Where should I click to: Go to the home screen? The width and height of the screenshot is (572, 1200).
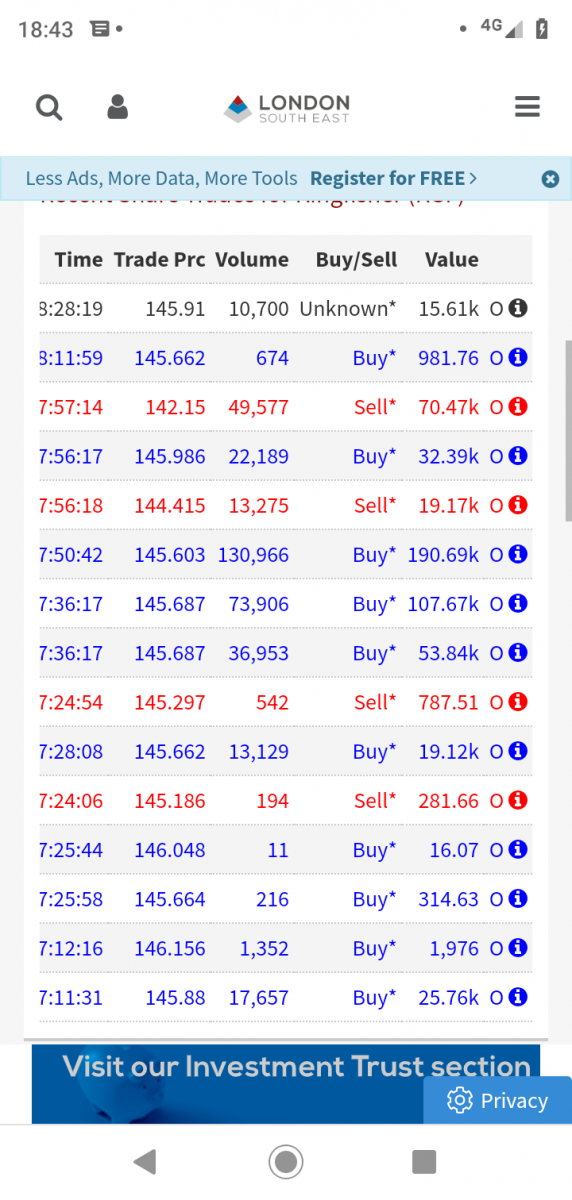[x=286, y=1161]
